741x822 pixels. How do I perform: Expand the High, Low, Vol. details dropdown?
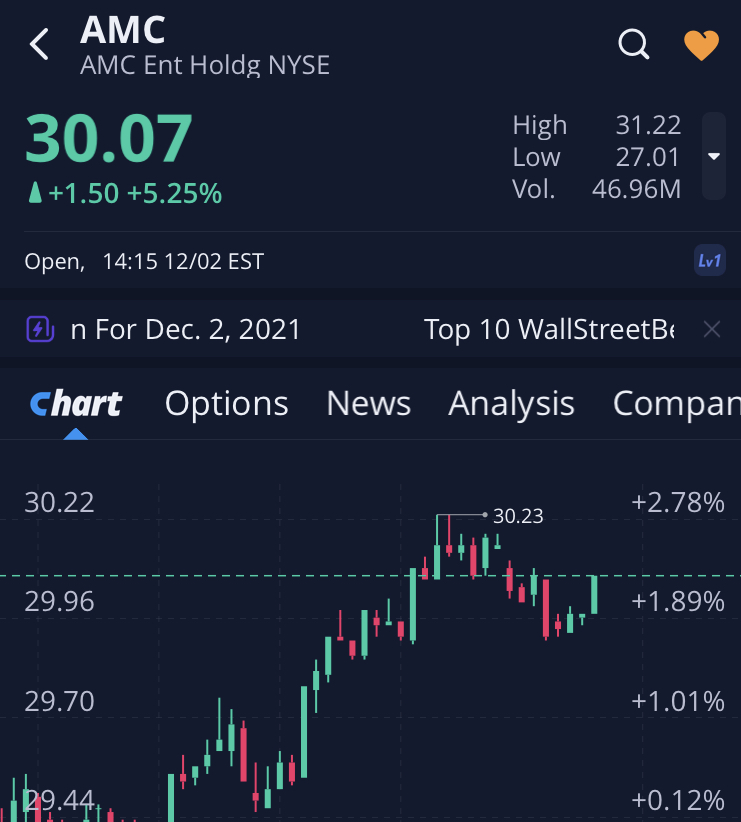tap(713, 157)
